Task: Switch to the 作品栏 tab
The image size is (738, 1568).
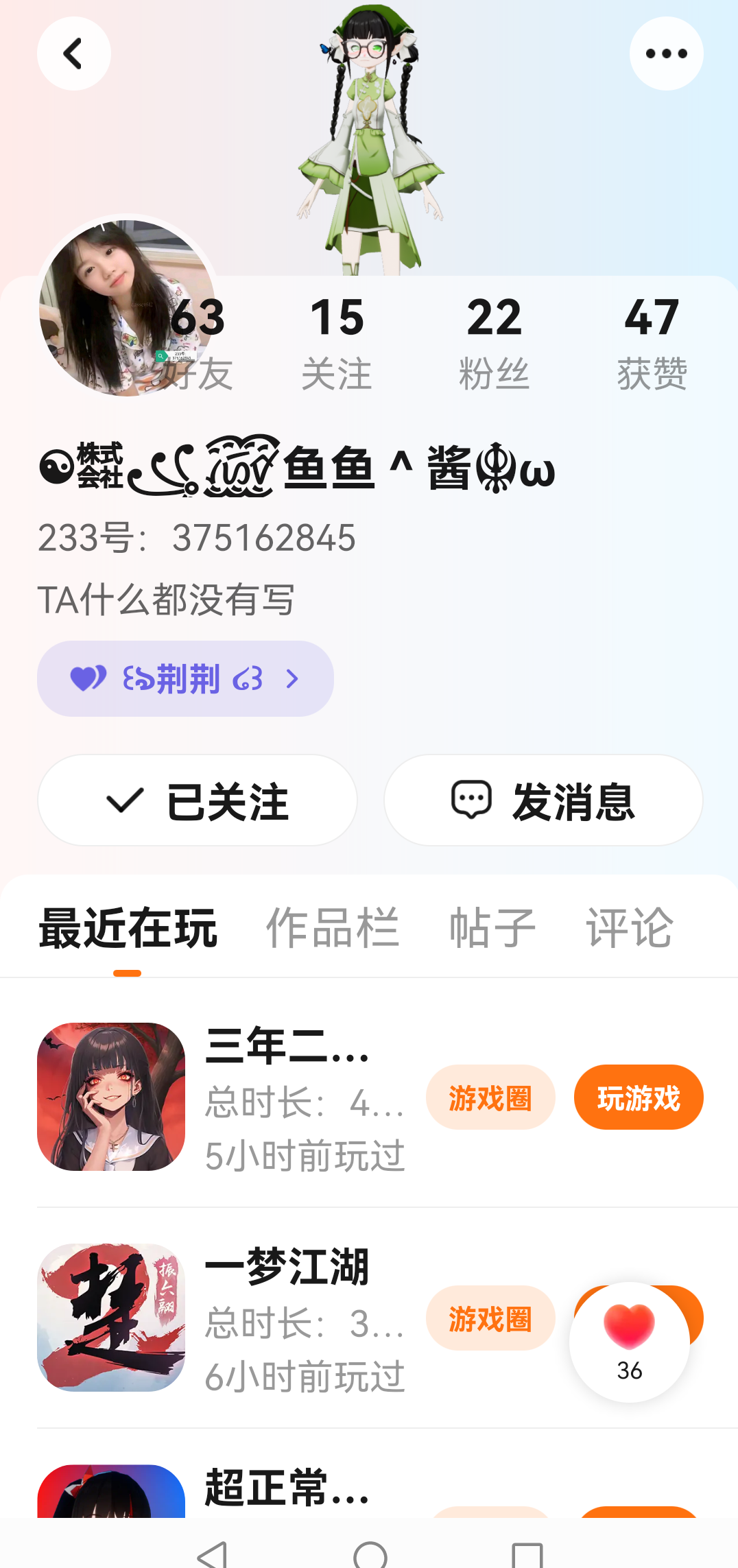Action: pos(332,928)
